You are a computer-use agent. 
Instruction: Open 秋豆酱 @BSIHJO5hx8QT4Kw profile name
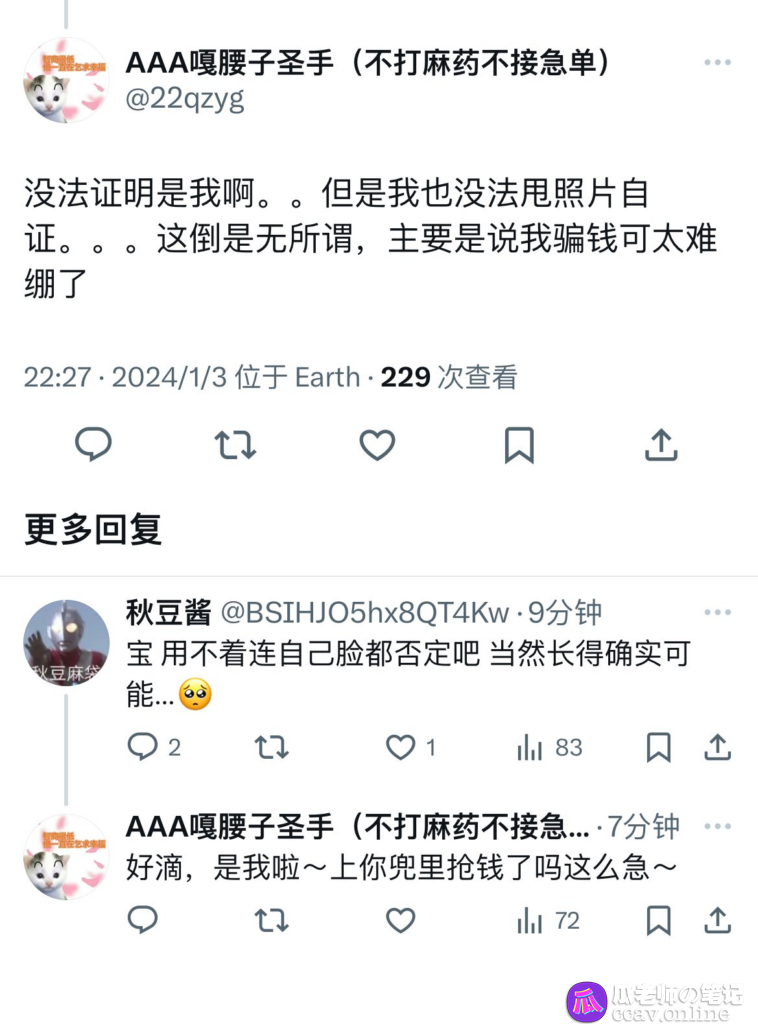coord(168,613)
